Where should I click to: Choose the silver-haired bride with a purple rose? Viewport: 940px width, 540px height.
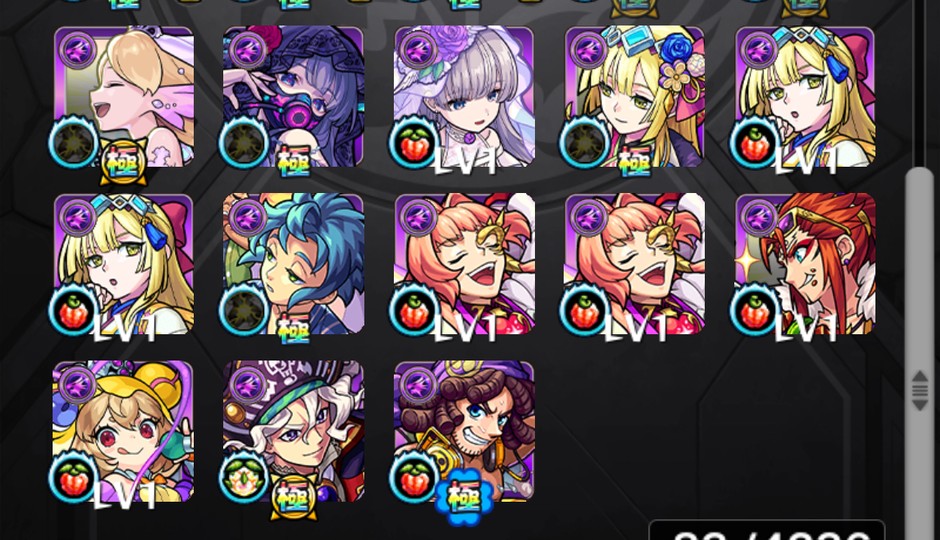coord(464,97)
